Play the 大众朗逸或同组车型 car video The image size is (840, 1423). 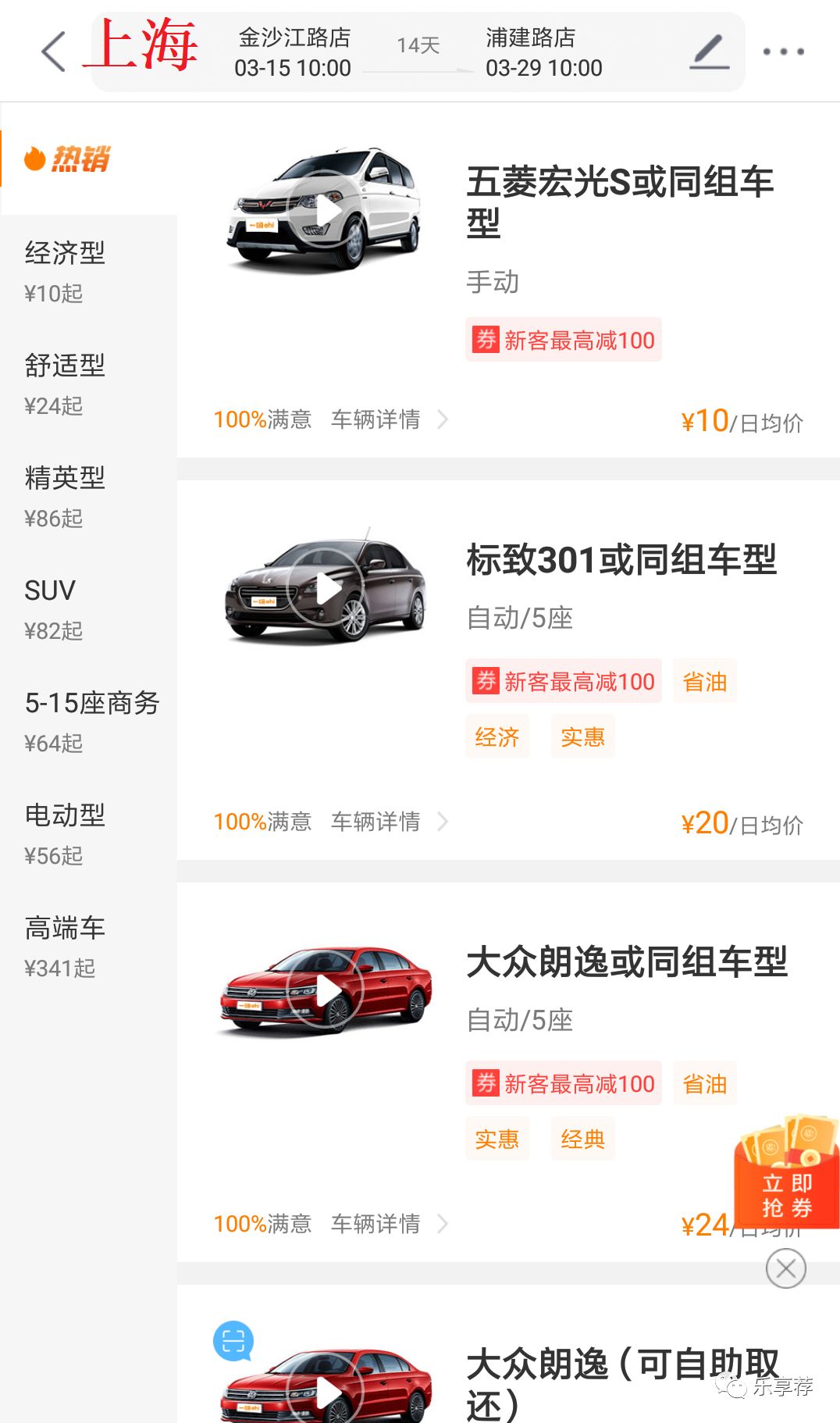[x=326, y=990]
